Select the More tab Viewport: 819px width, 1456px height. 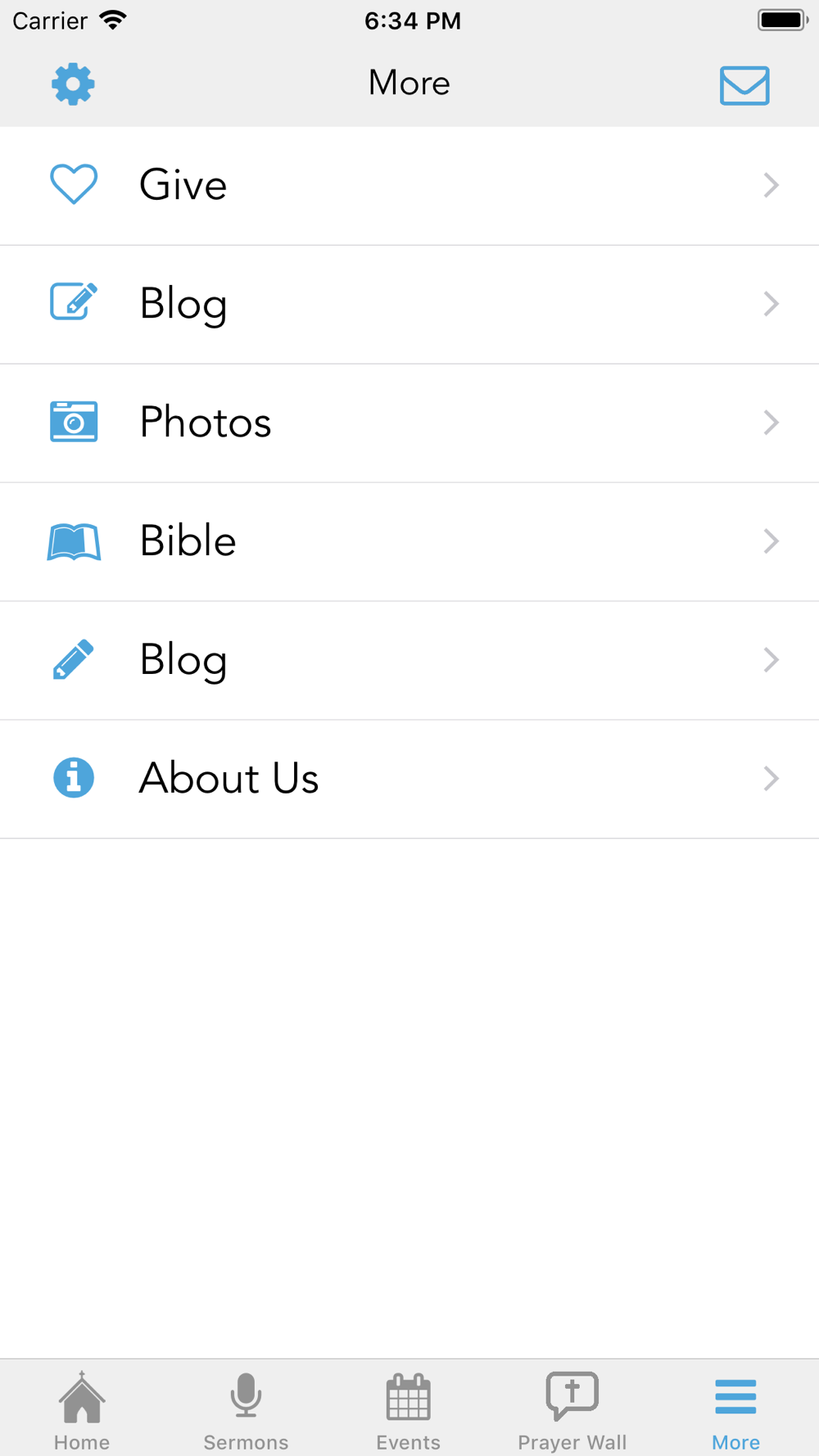[735, 1410]
